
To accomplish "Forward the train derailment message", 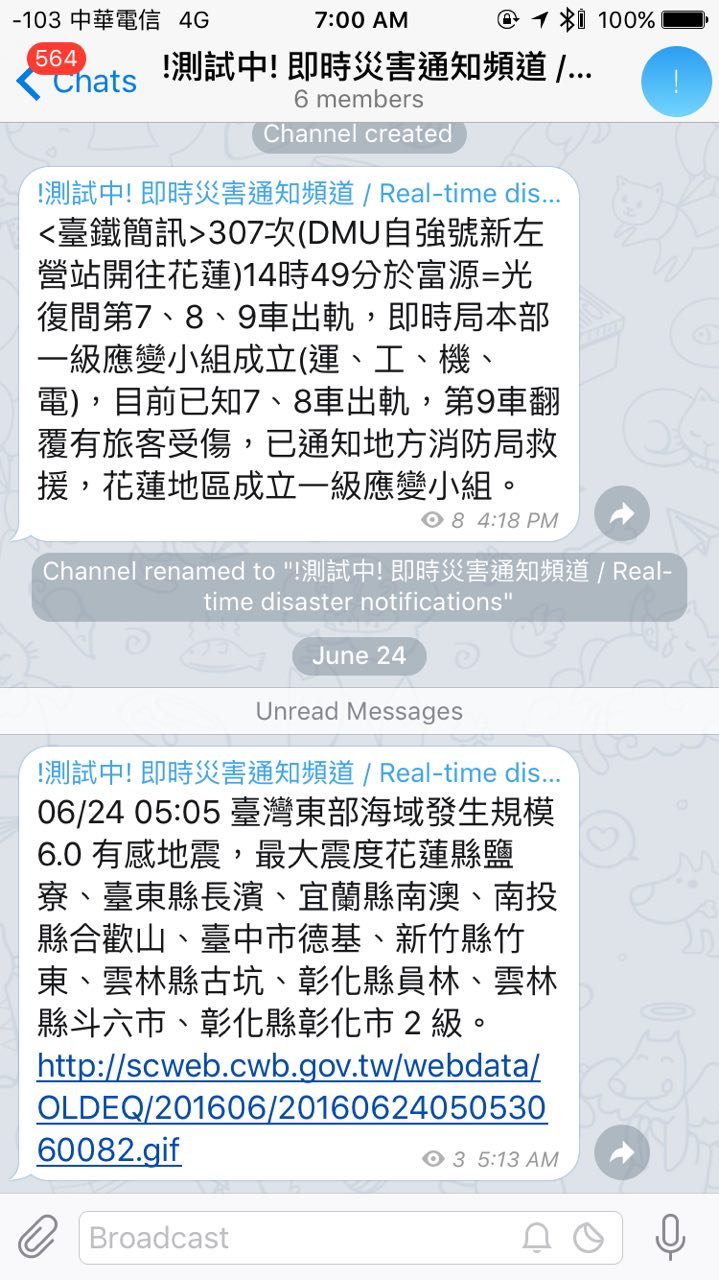I will tap(622, 514).
